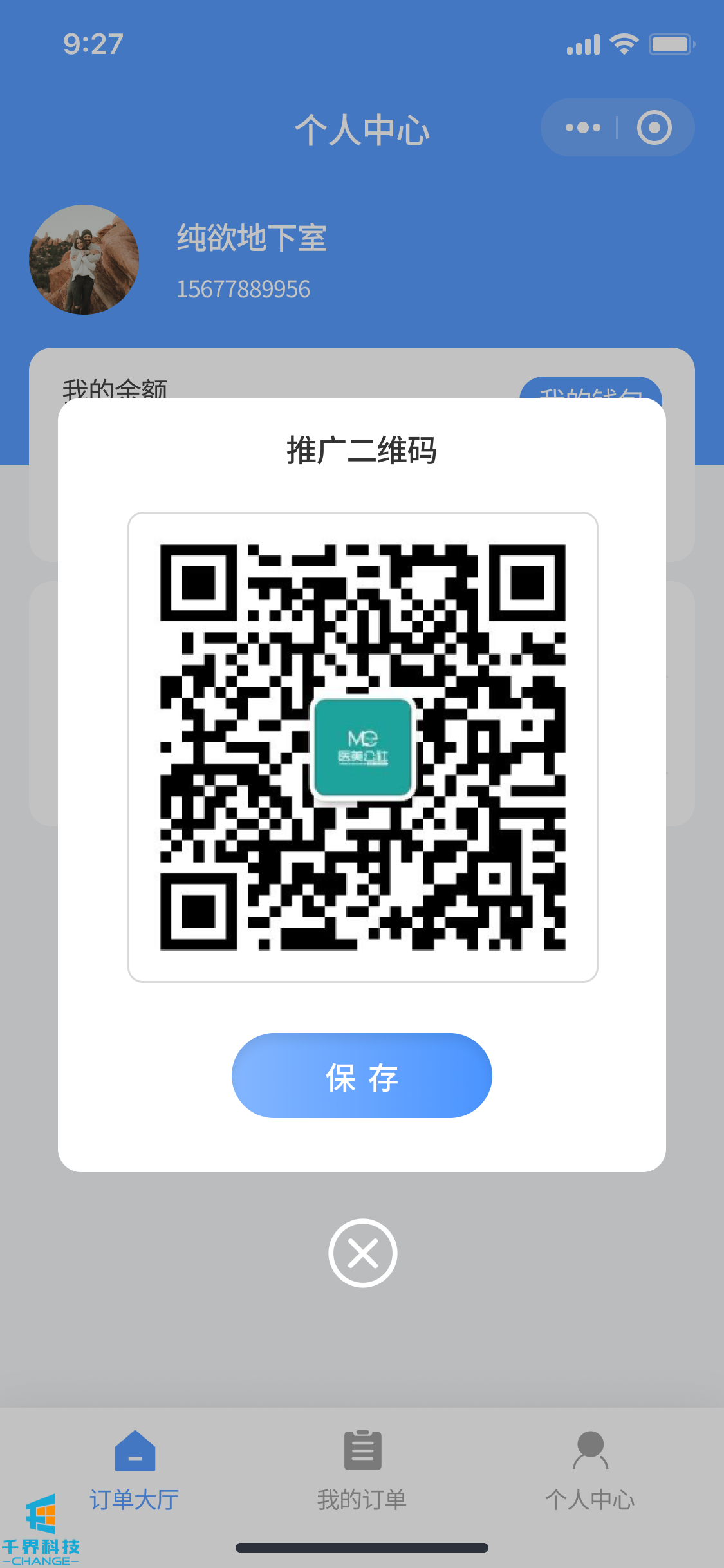Open the mini program more options menu
The width and height of the screenshot is (724, 1568).
[x=582, y=127]
